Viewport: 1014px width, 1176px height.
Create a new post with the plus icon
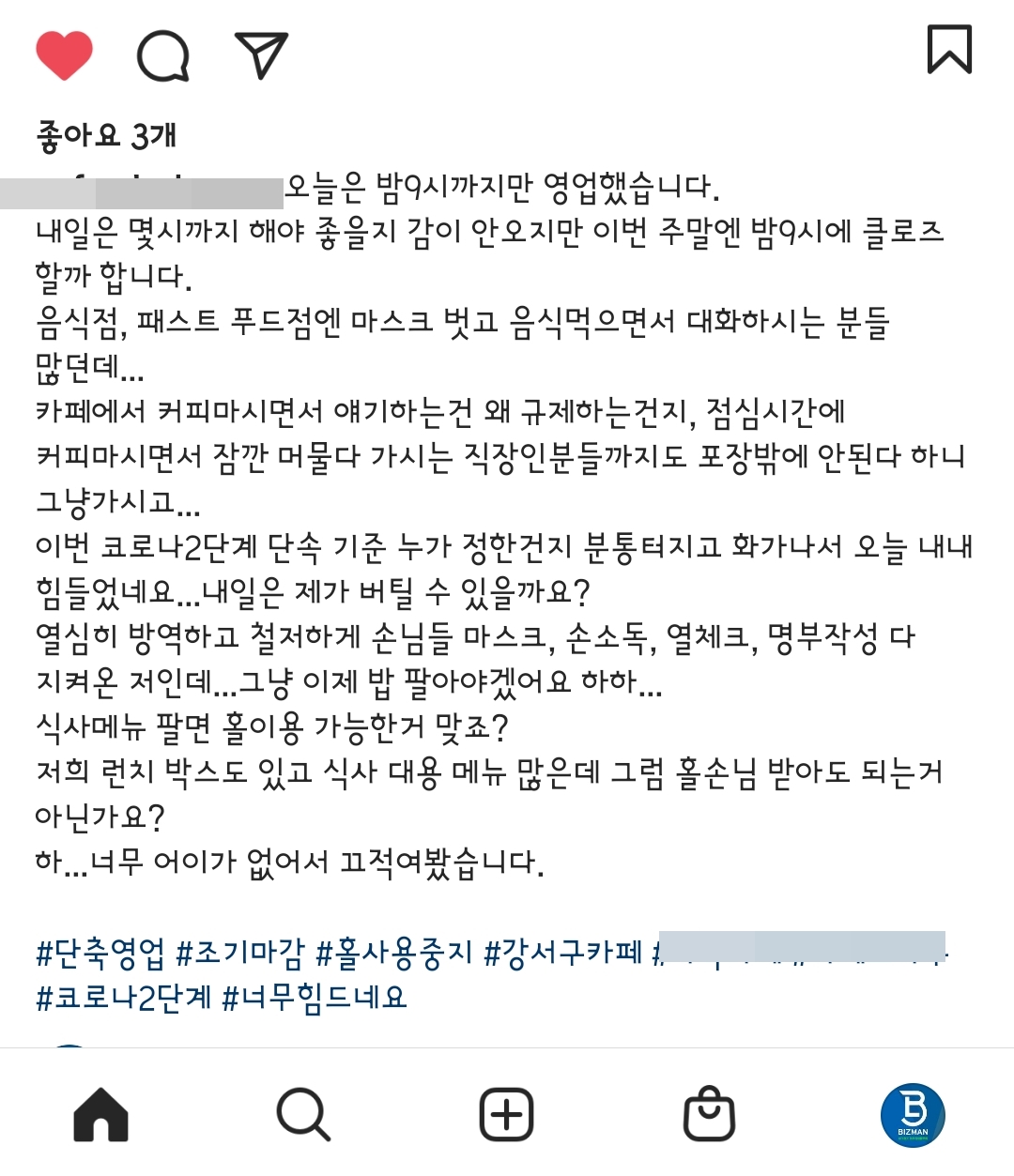[x=506, y=1115]
